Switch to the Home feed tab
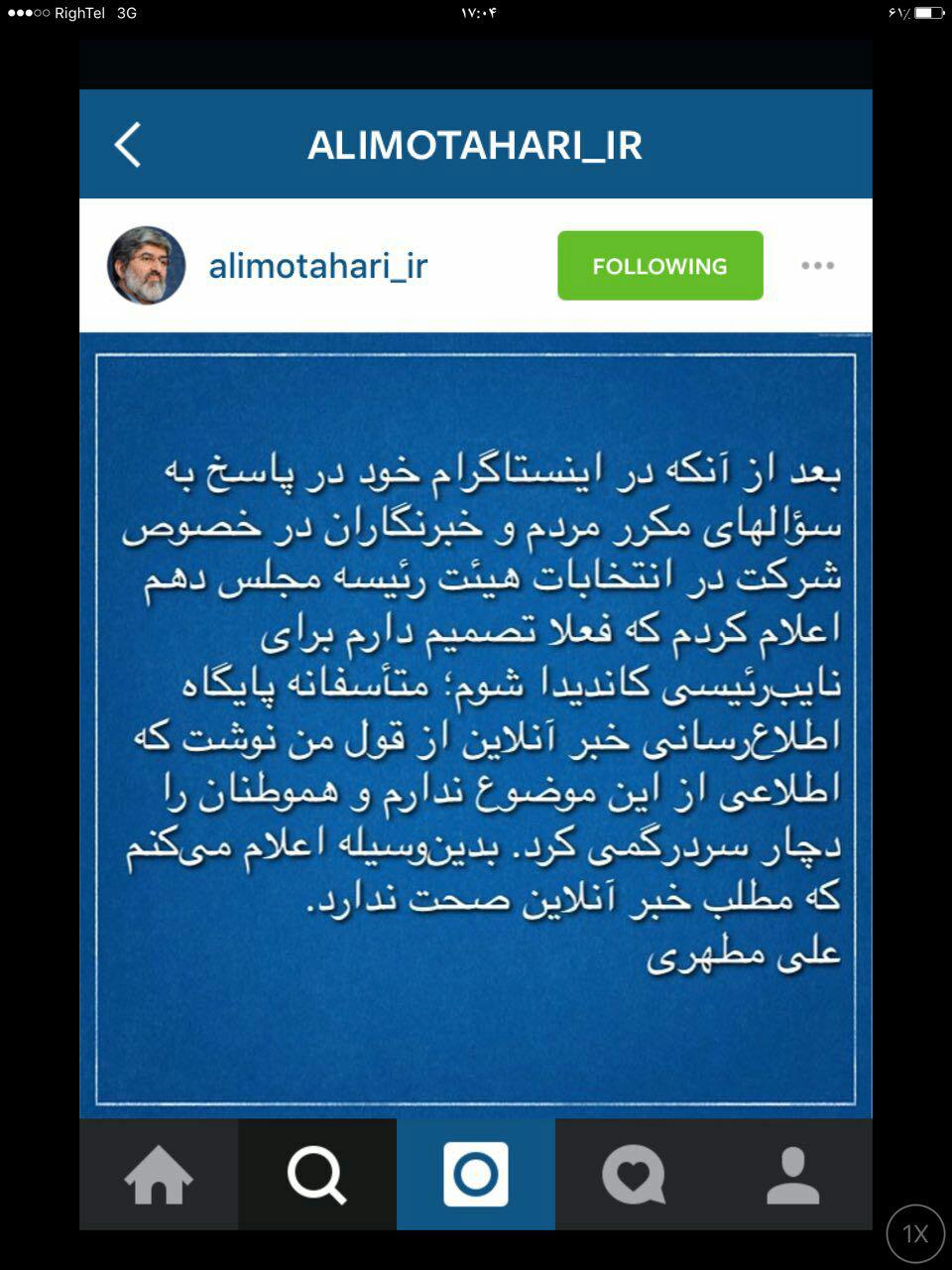Screen dimensions: 952x1270 (x=159, y=1175)
